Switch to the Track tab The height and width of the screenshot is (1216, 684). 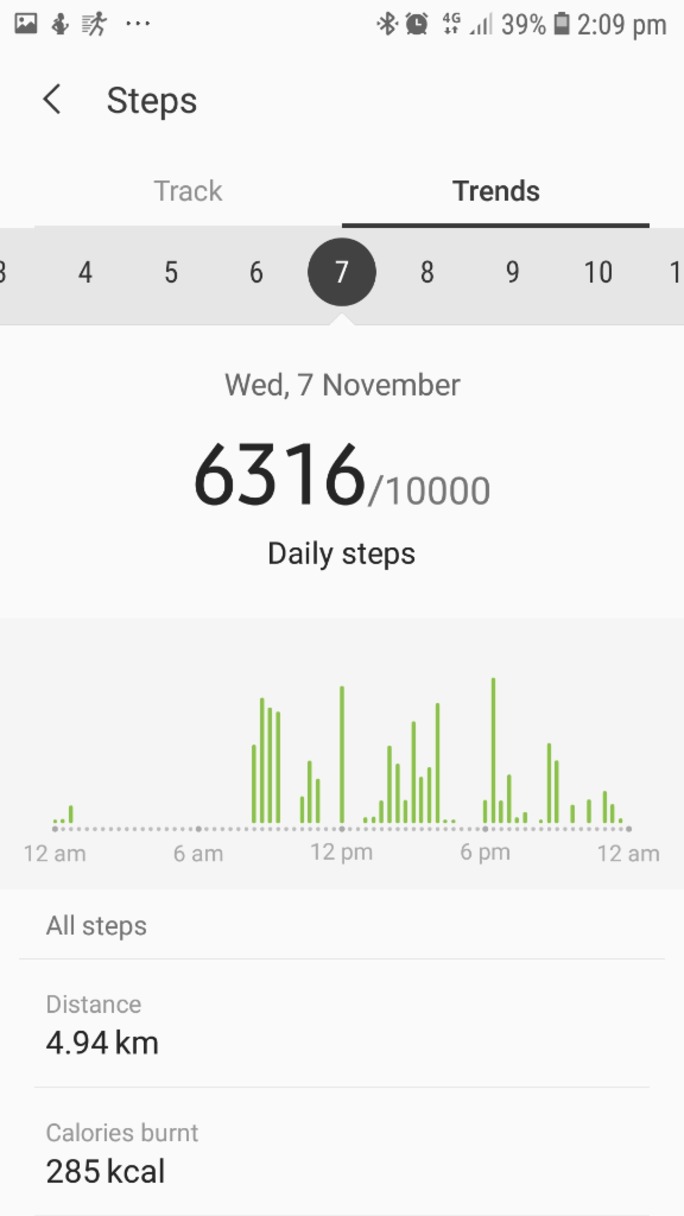point(188,191)
